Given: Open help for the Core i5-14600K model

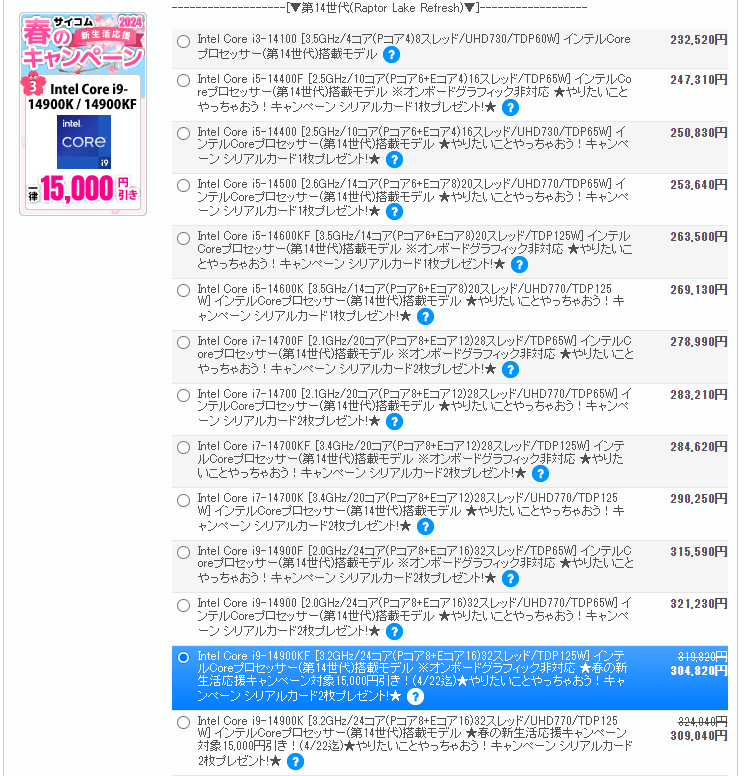Looking at the screenshot, I should [x=425, y=315].
